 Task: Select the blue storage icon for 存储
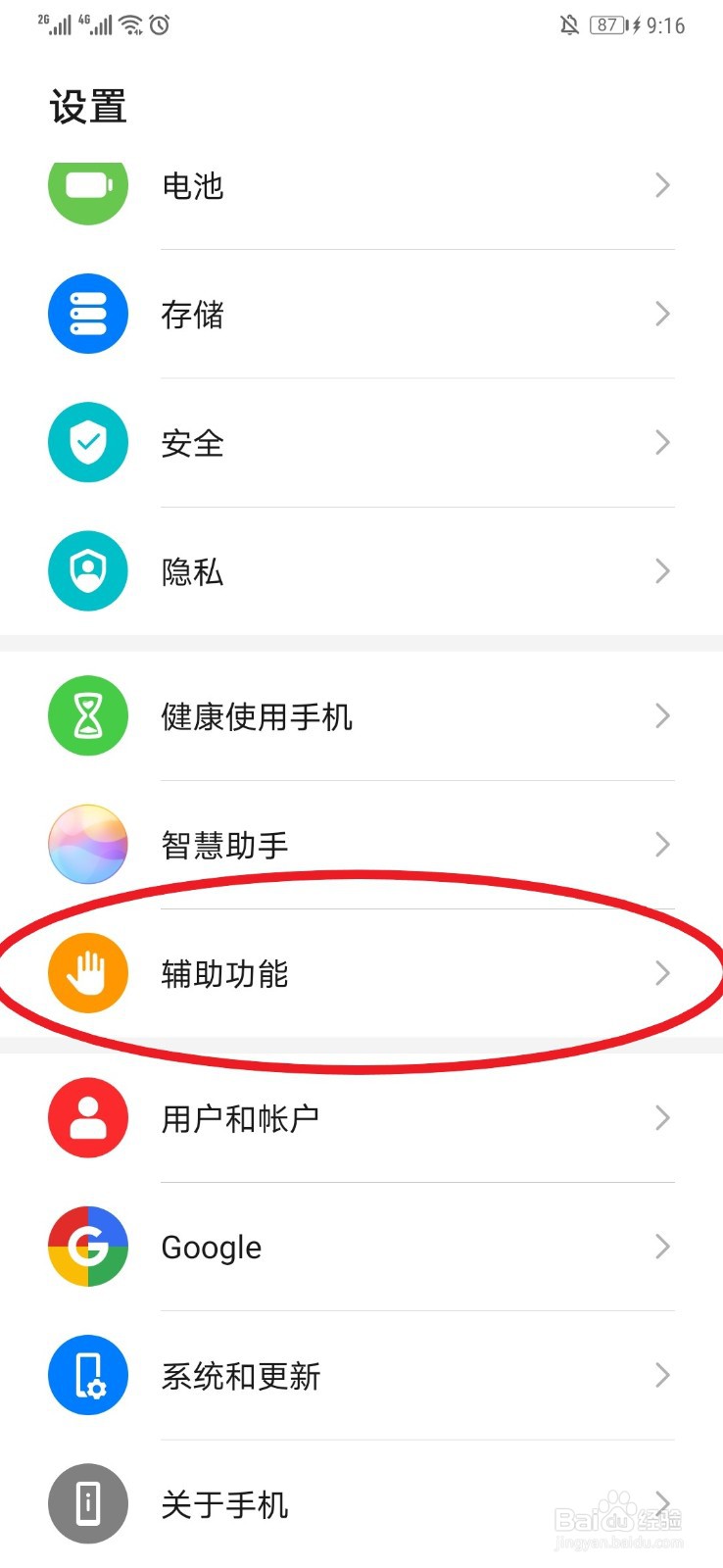coord(87,314)
